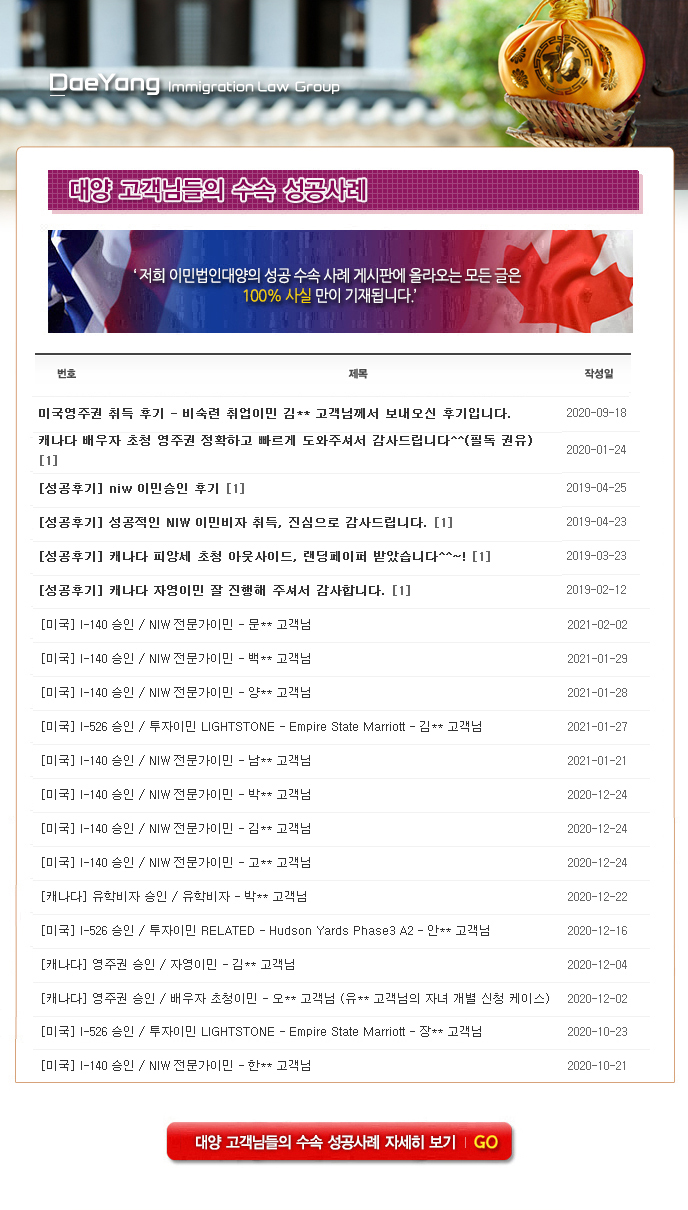Open the US green card review from 김** (2020-09-18)
Image resolution: width=688 pixels, height=1210 pixels.
click(x=274, y=413)
